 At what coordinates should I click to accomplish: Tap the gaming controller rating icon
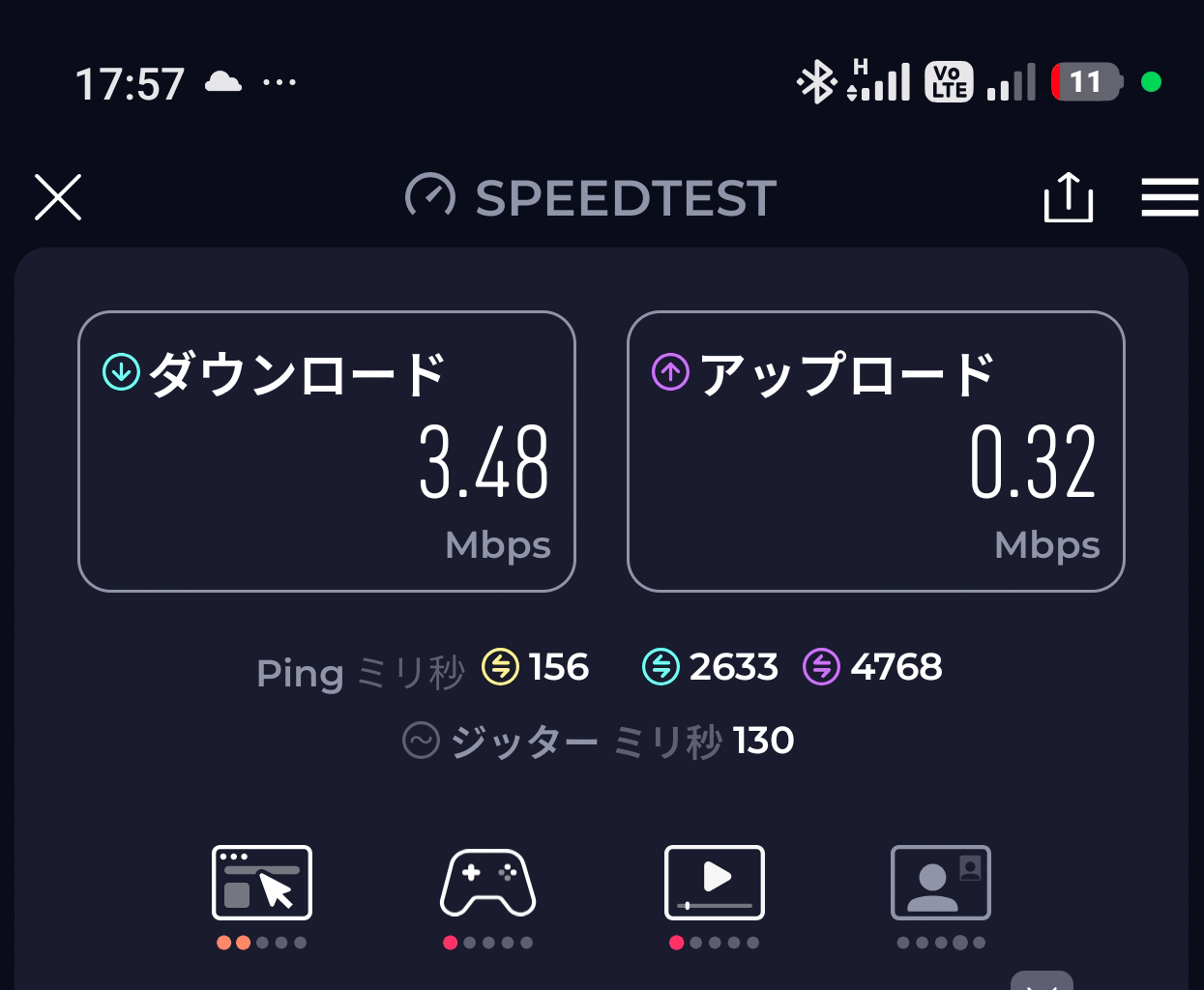coord(487,883)
